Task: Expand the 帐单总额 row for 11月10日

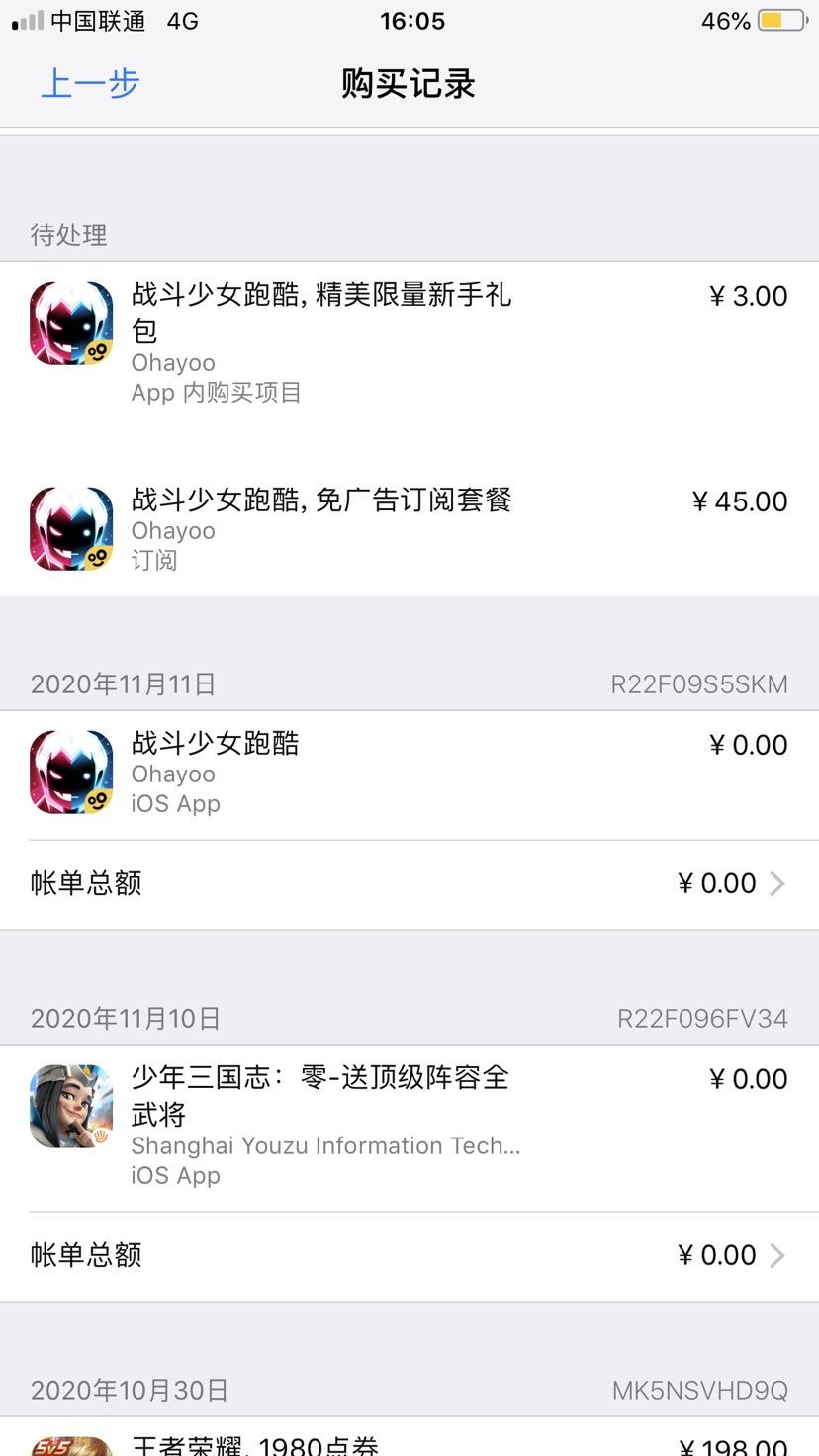Action: coord(409,1254)
